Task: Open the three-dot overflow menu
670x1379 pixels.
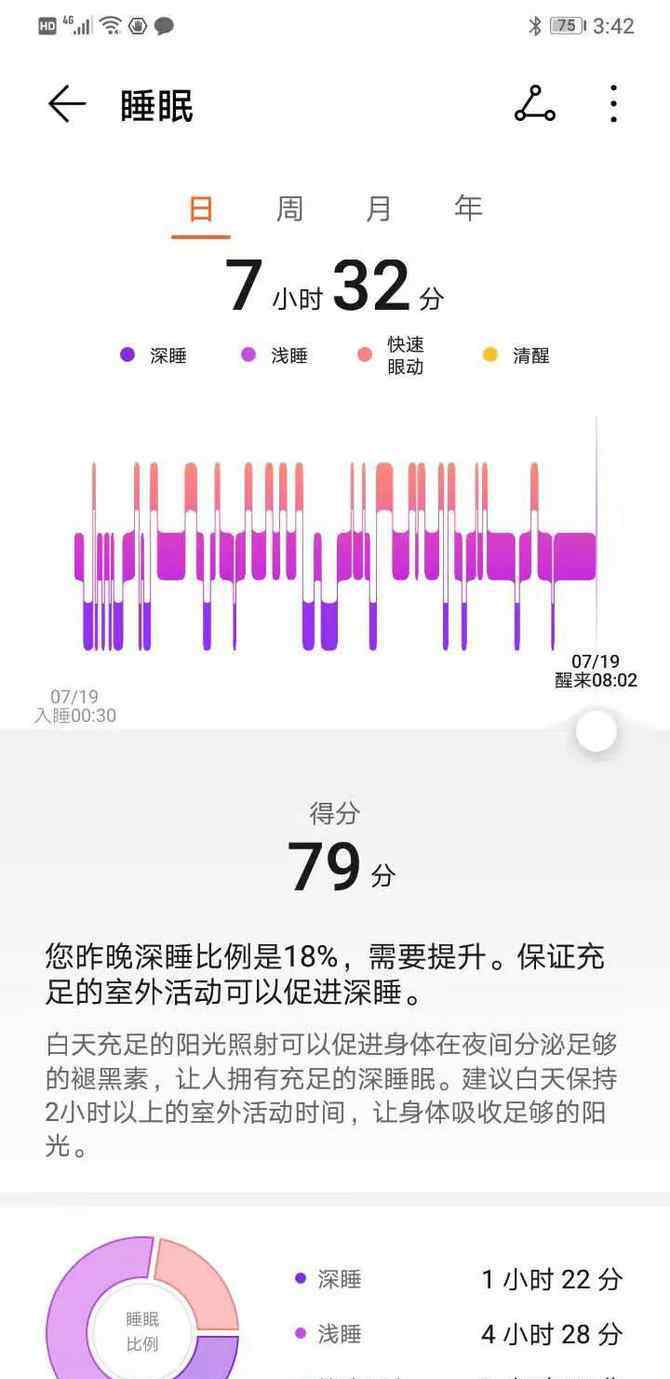Action: point(613,104)
